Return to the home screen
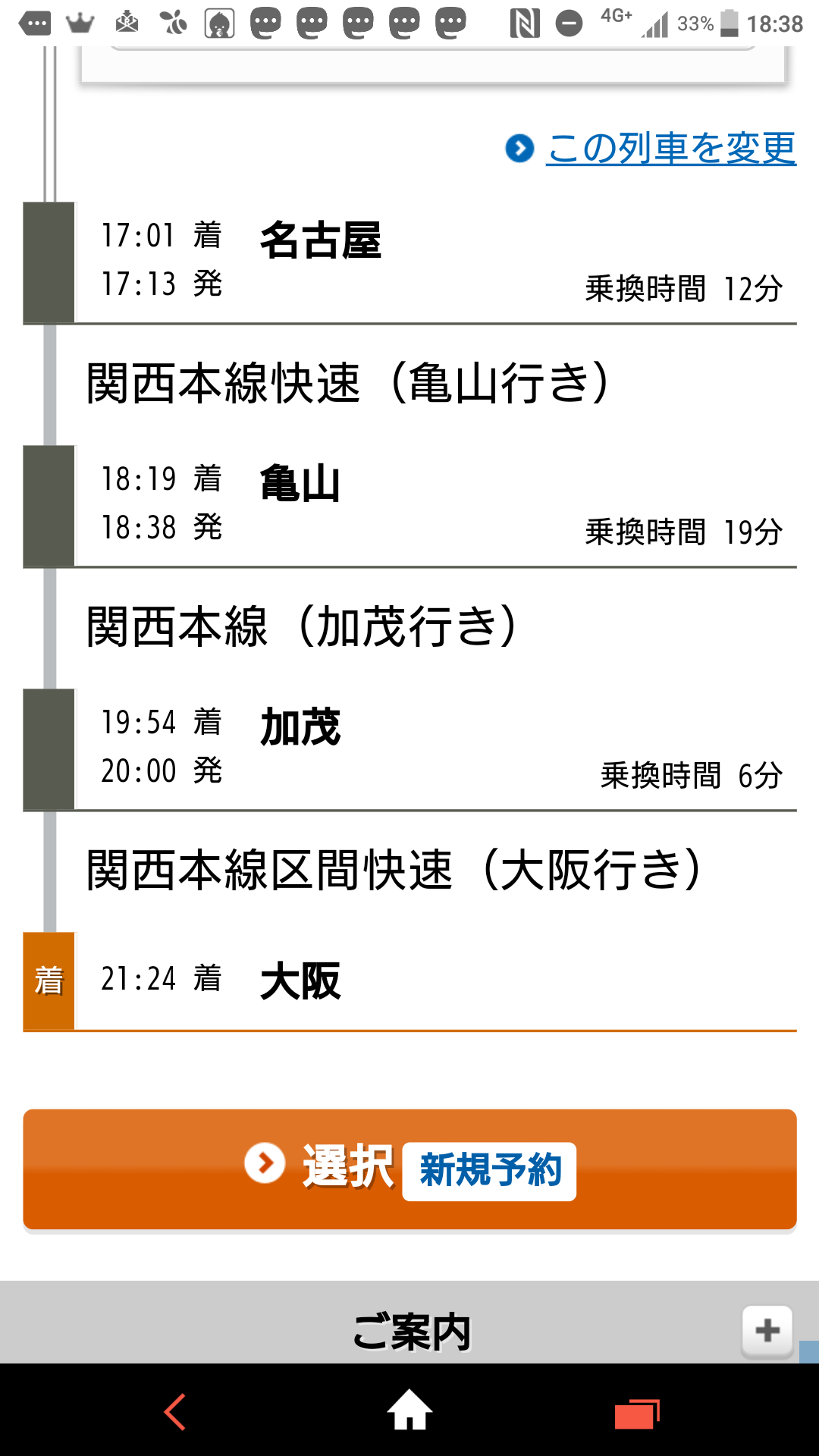This screenshot has height=1456, width=819. (x=409, y=1410)
